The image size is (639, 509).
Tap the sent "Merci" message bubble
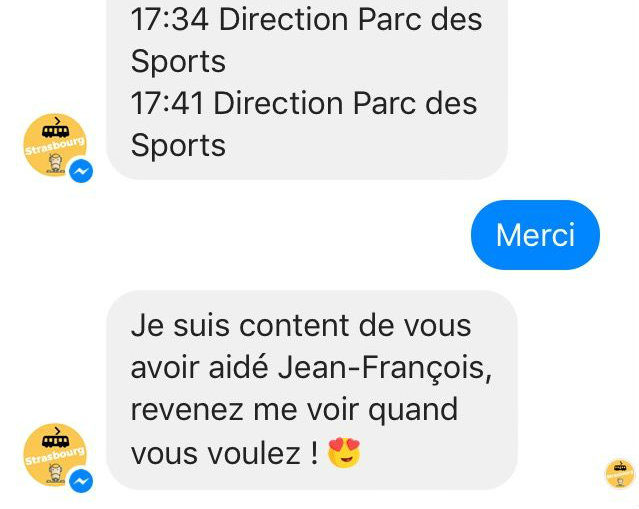tap(535, 235)
